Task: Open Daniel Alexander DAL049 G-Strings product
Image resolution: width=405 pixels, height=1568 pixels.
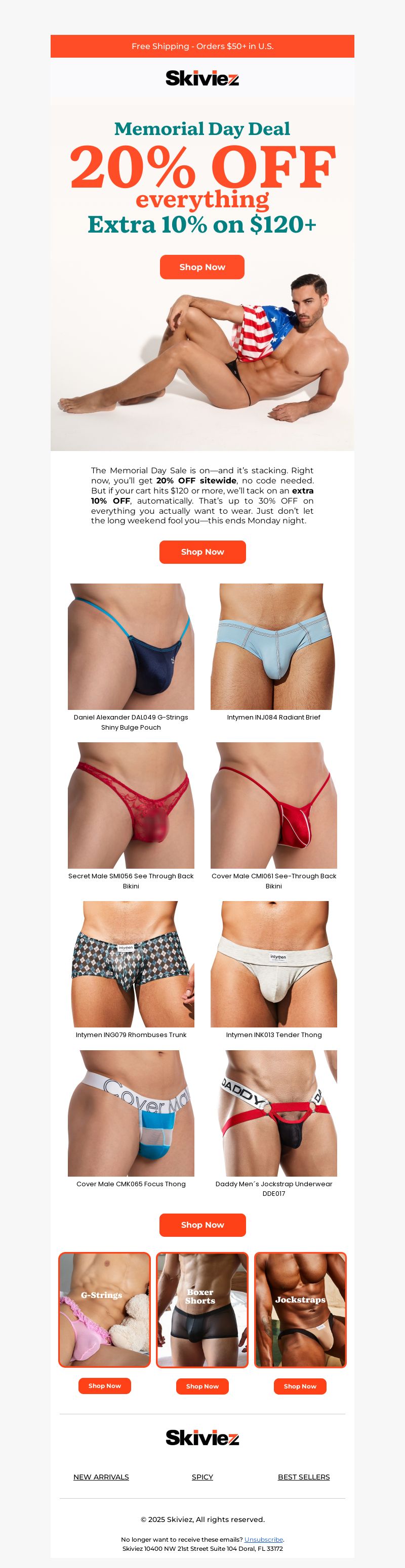Action: click(x=131, y=647)
